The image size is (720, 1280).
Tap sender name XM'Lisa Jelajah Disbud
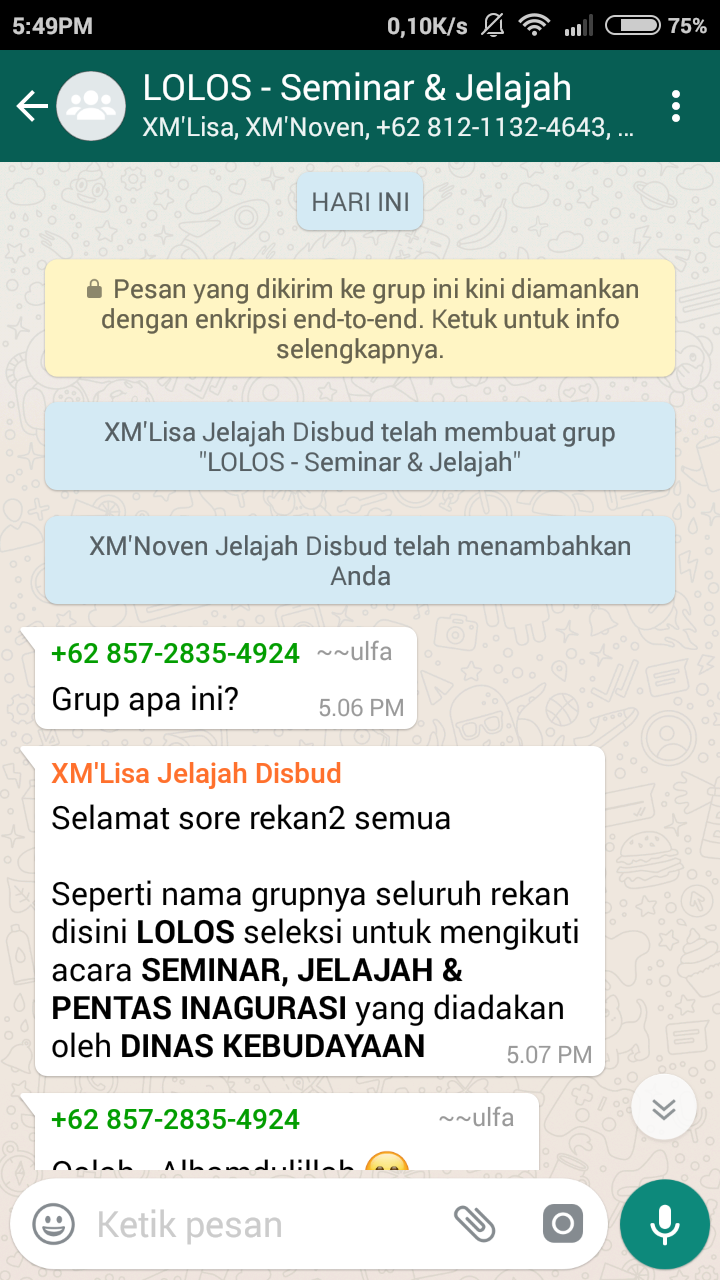coord(197,773)
